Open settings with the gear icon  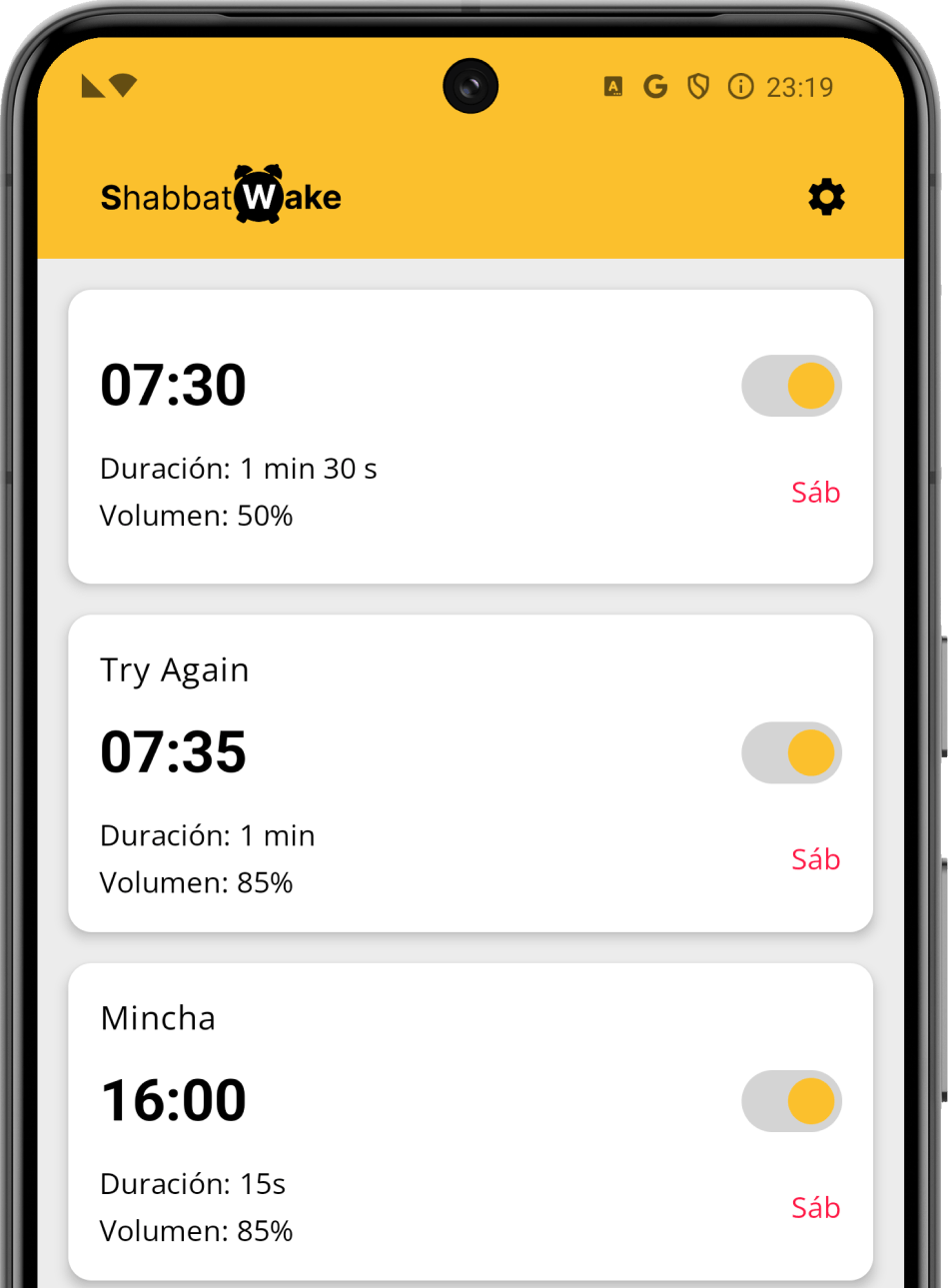(825, 197)
